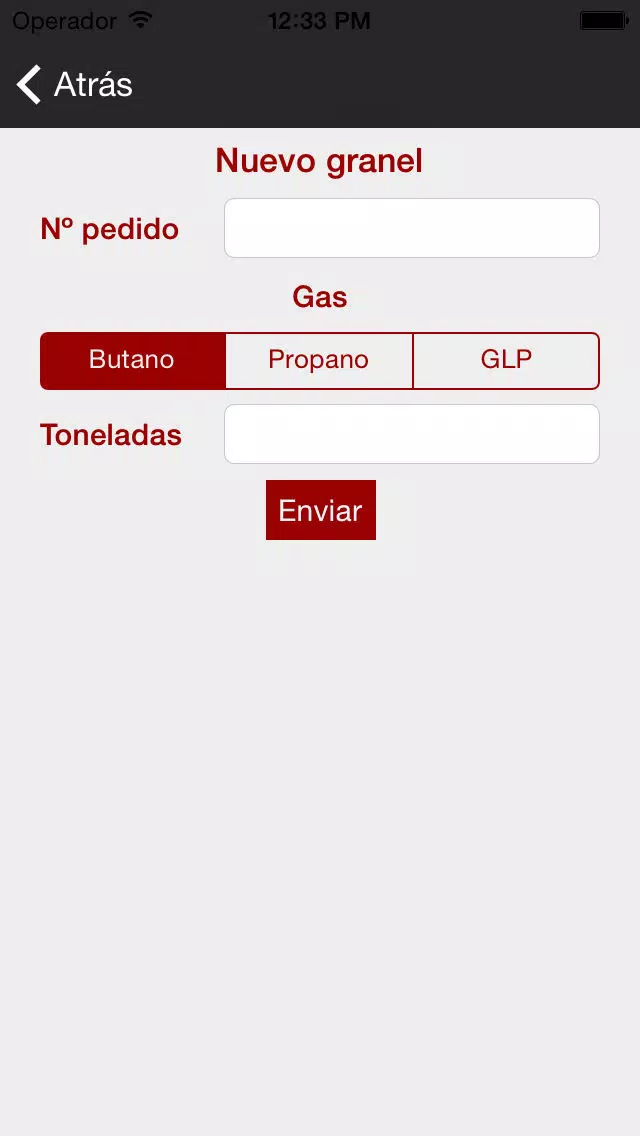
Task: Choose GLP as the gas type
Action: 506,361
